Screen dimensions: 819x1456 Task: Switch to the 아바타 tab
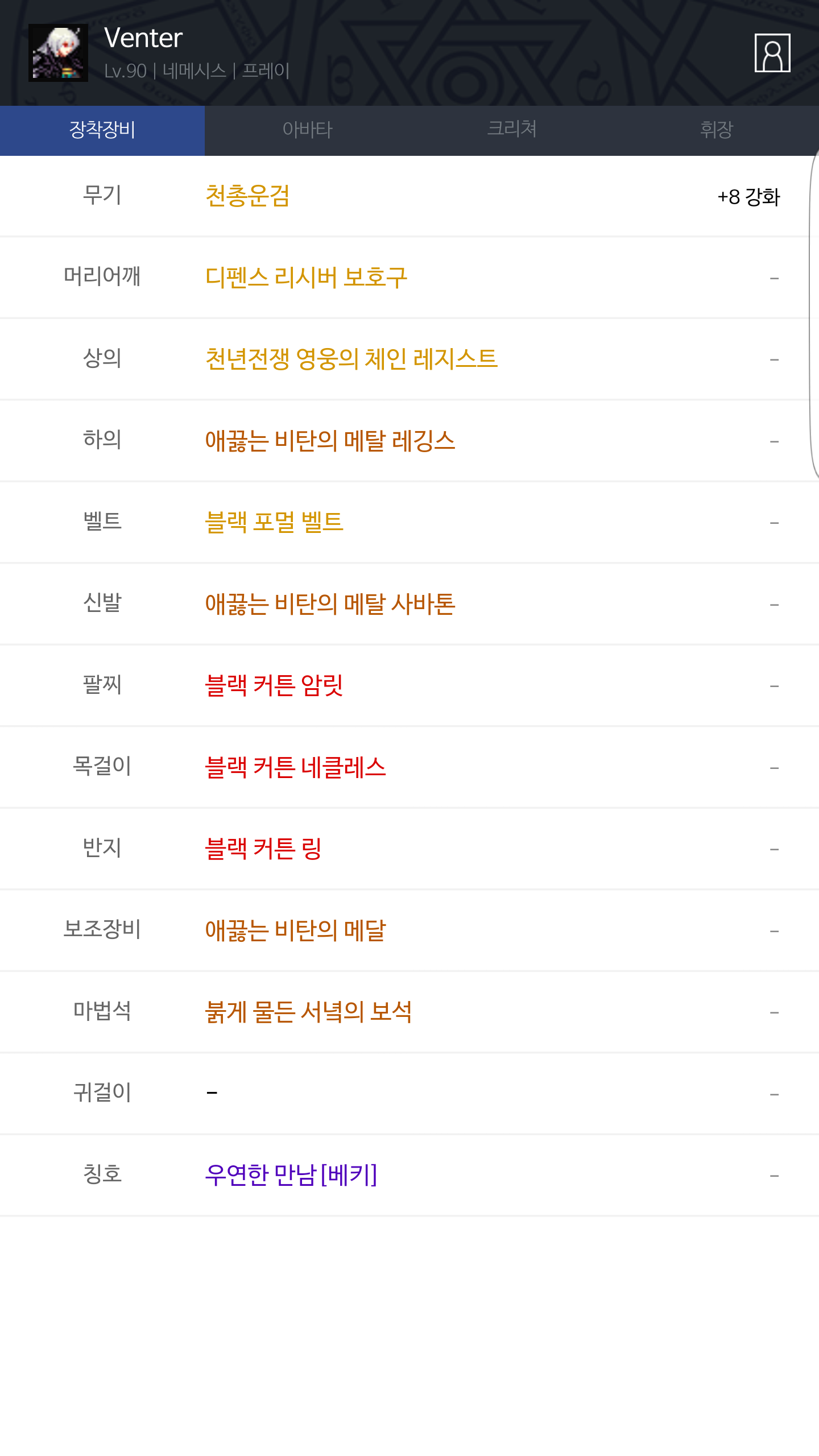[307, 130]
